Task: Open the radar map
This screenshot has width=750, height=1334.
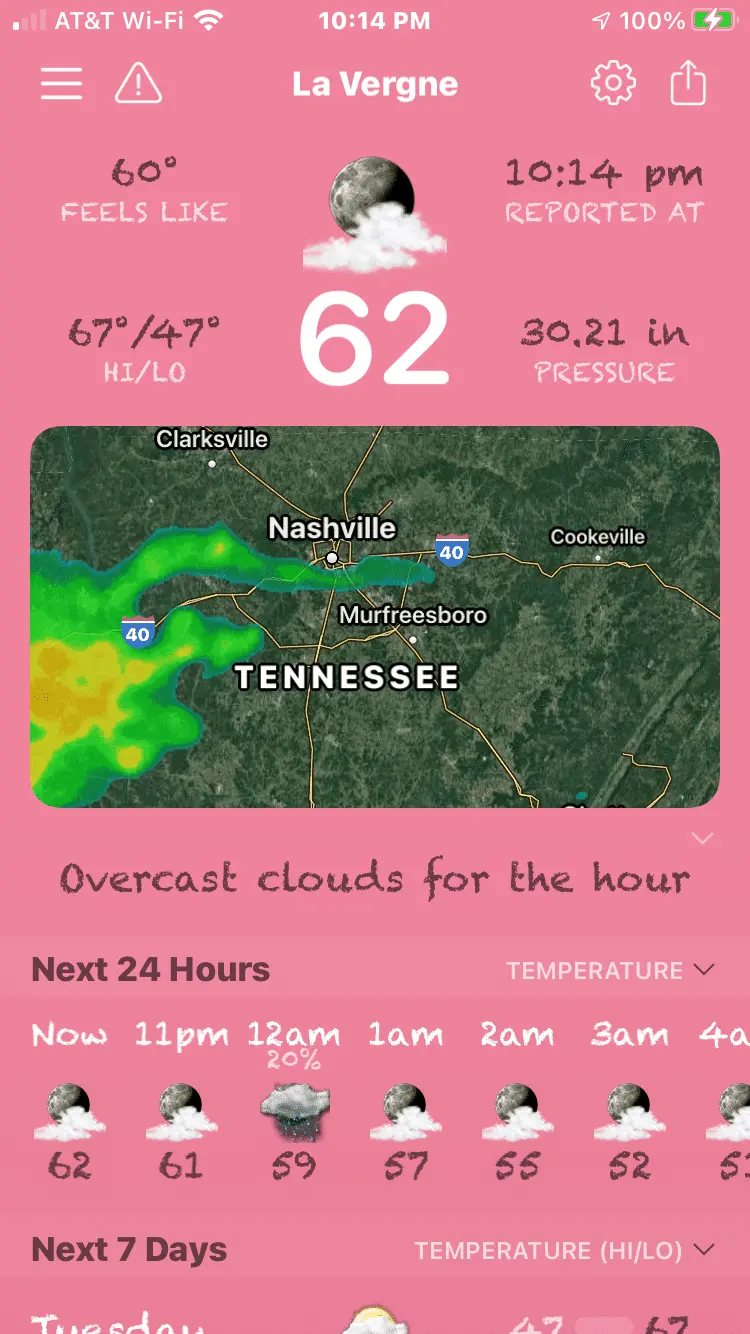Action: (x=375, y=616)
